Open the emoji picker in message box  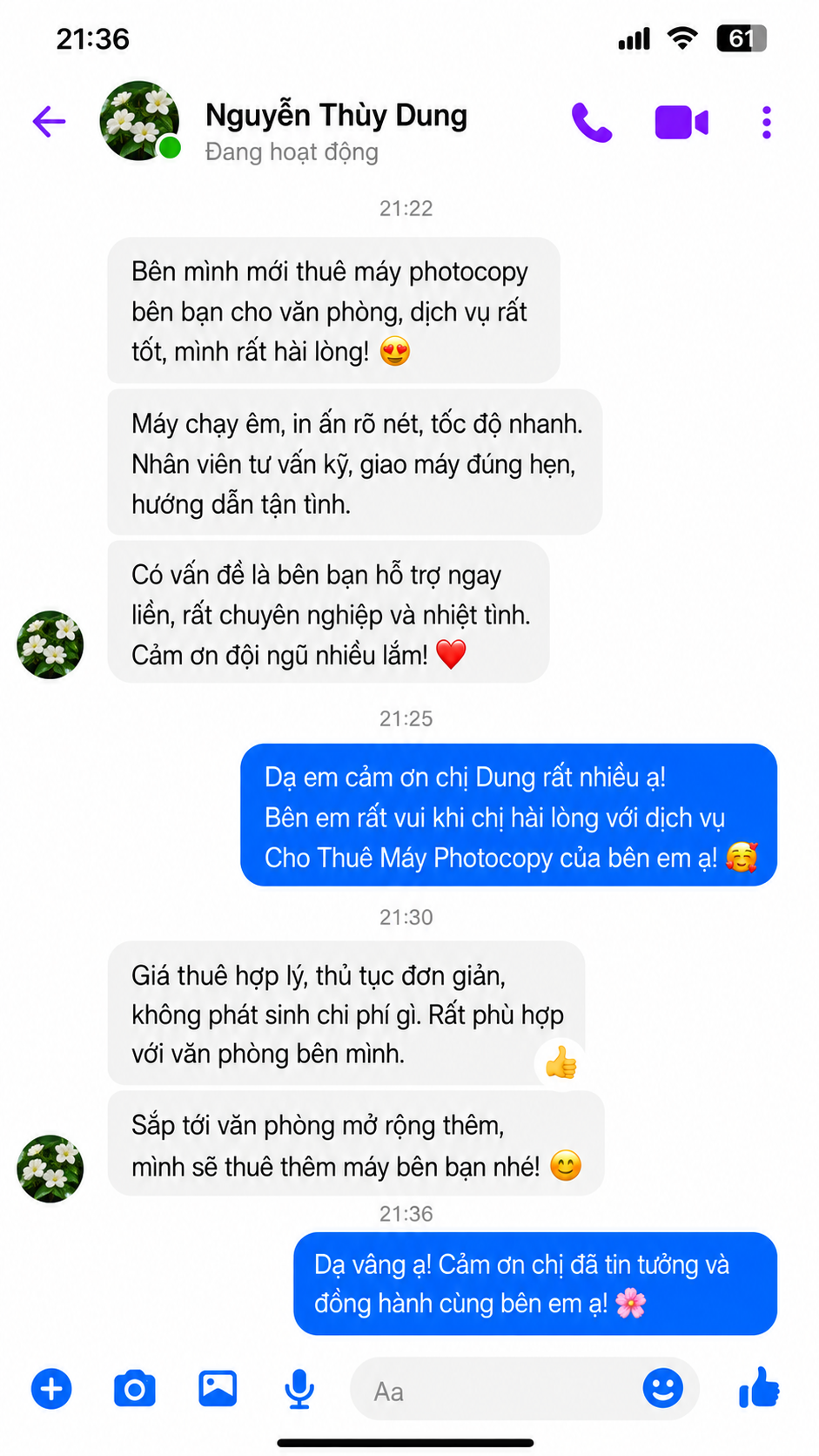click(x=663, y=1388)
